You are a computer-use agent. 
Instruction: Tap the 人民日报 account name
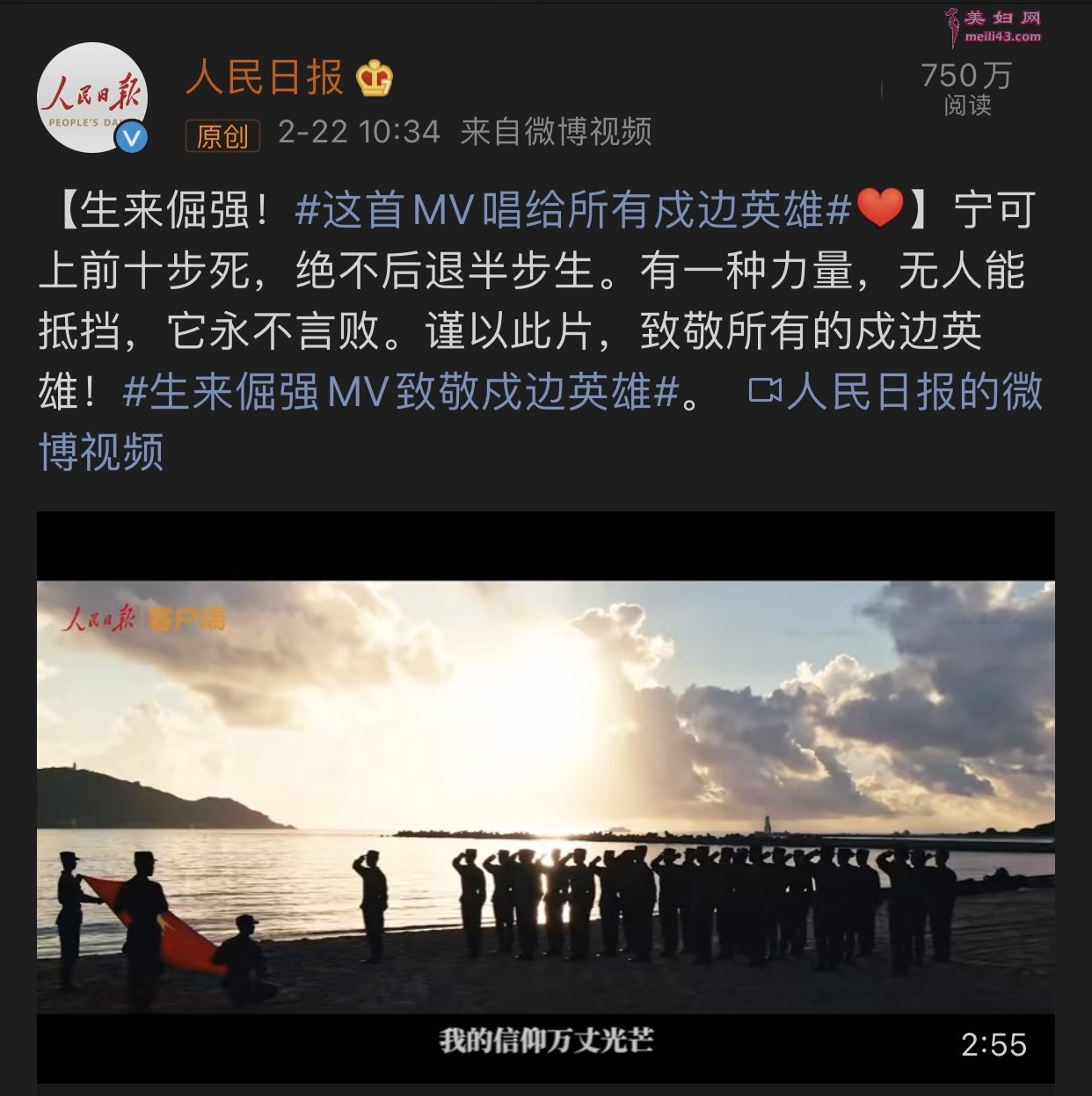[x=265, y=77]
